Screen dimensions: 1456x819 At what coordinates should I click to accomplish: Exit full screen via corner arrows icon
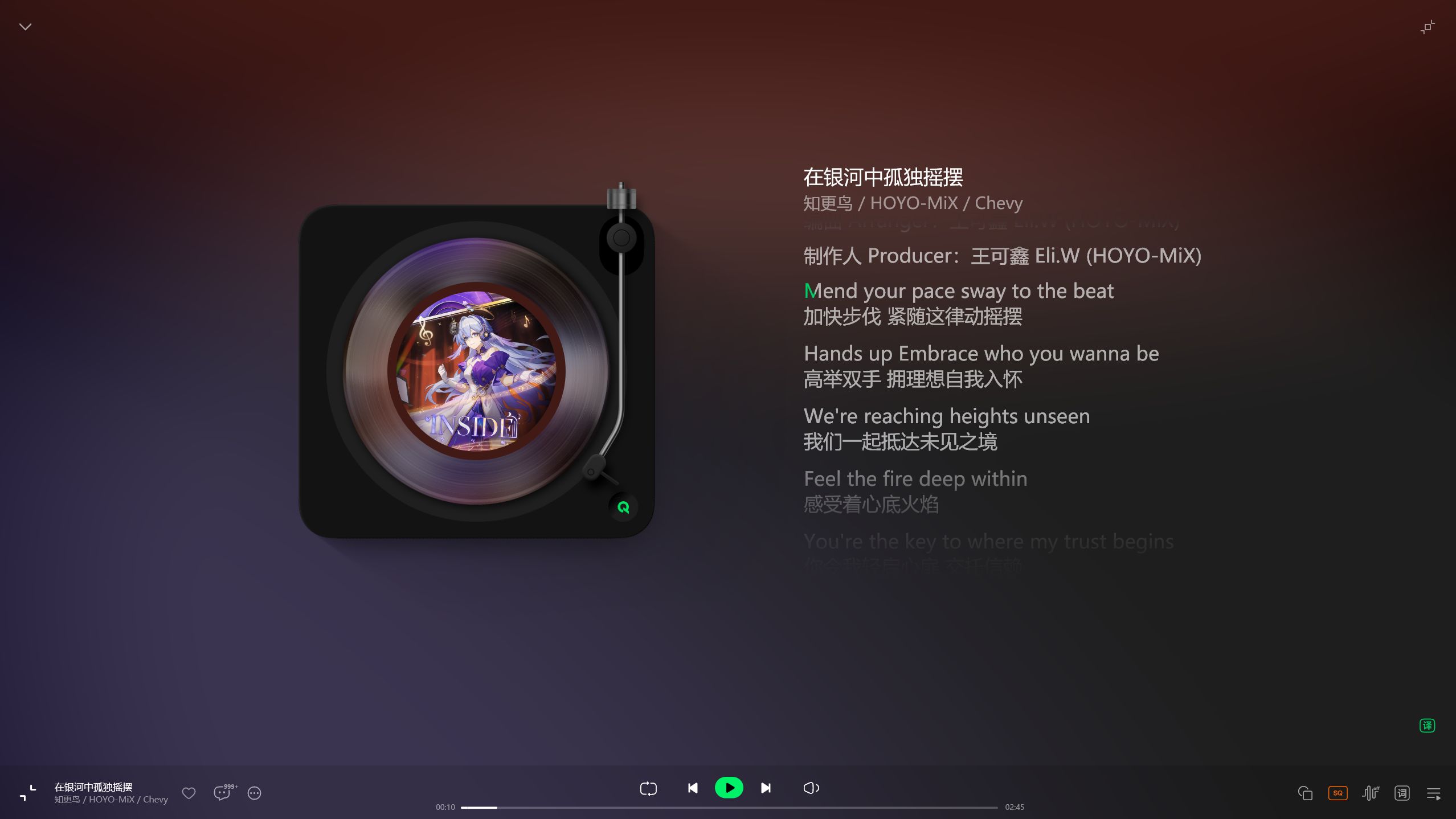pos(28,793)
